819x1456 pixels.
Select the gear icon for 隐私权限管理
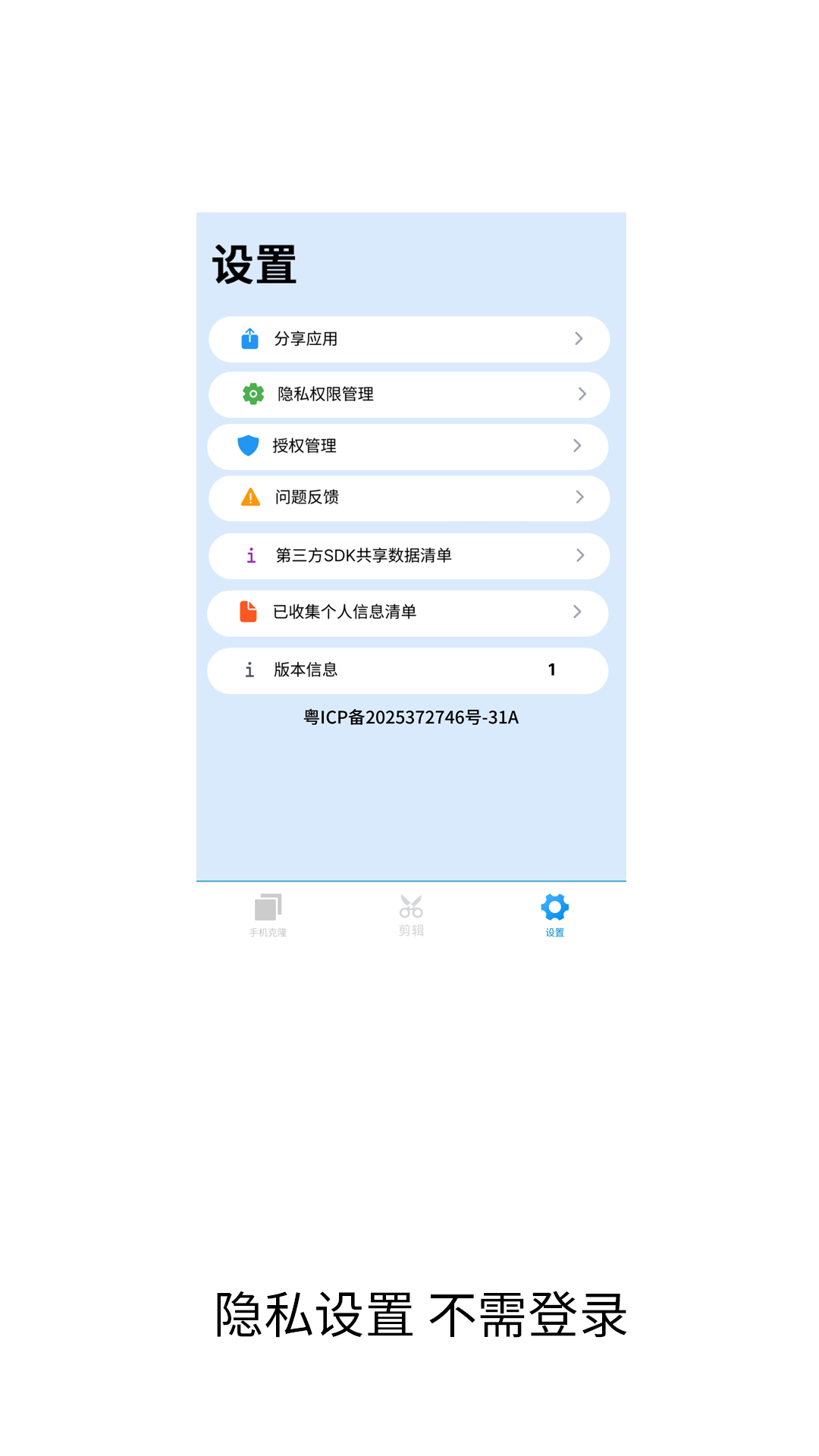tap(251, 394)
